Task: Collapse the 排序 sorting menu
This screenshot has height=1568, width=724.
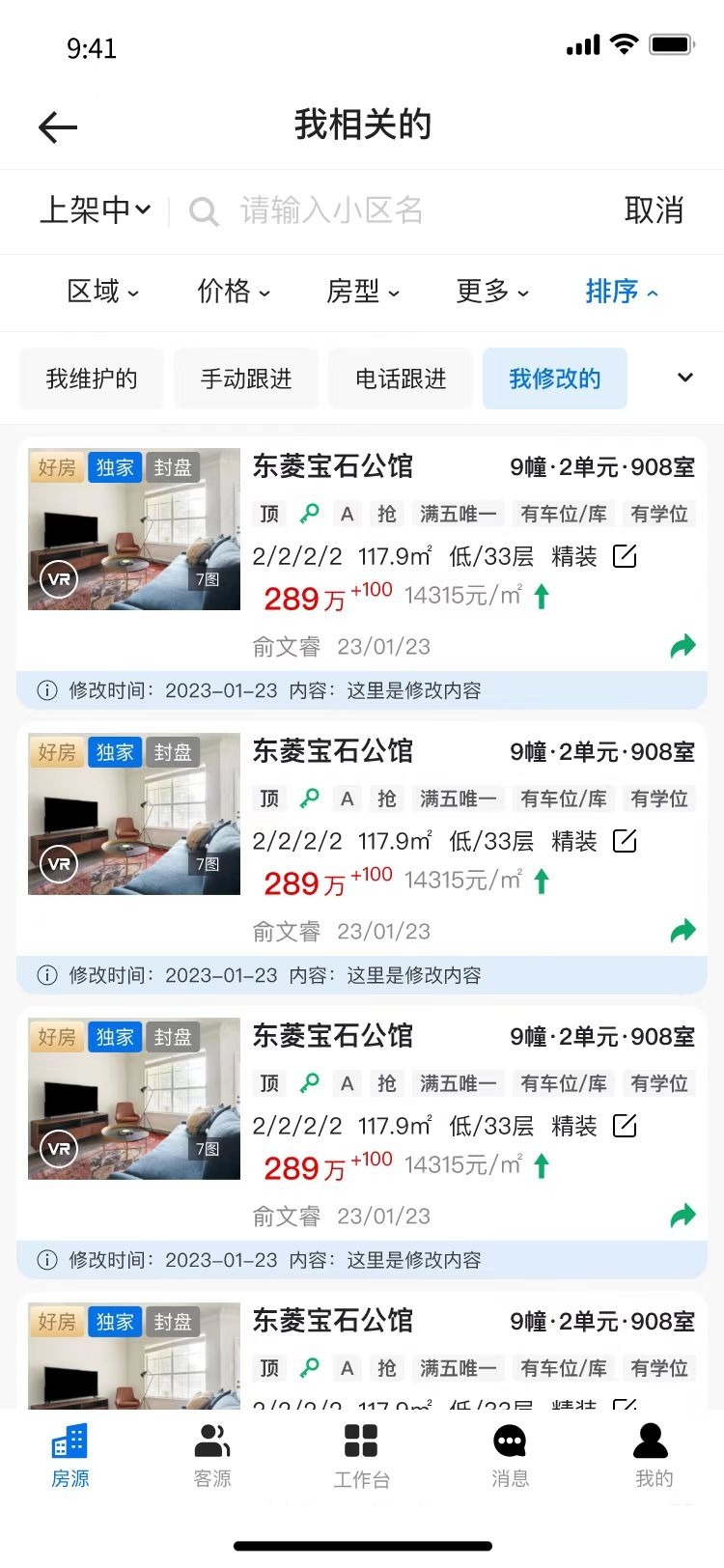Action: click(x=621, y=291)
